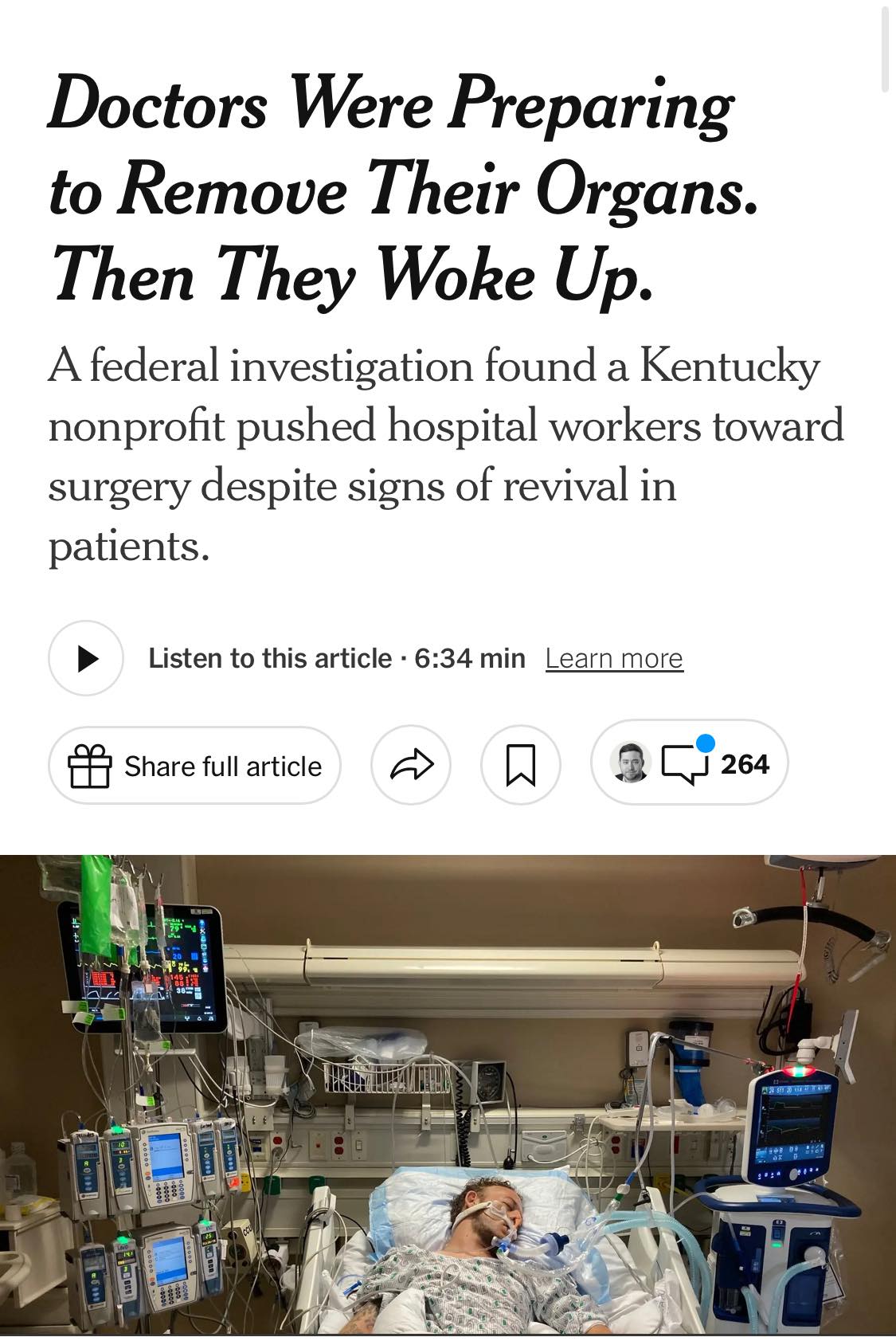Open the Learn more link
896x1341 pixels.
pos(614,659)
